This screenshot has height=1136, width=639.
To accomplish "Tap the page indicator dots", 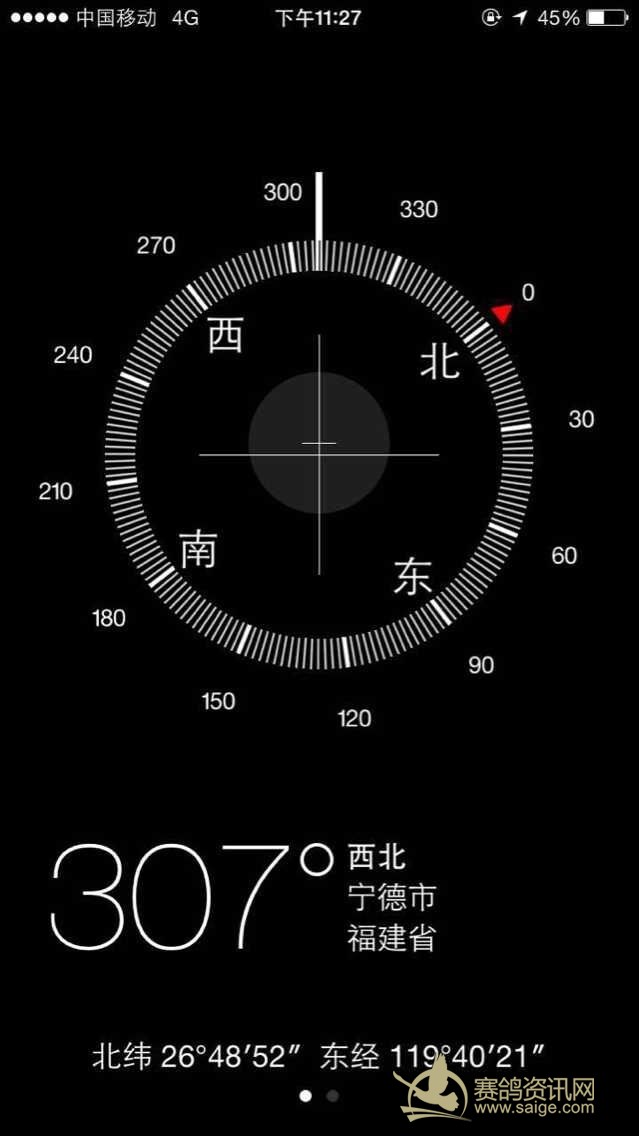I will 319,1095.
